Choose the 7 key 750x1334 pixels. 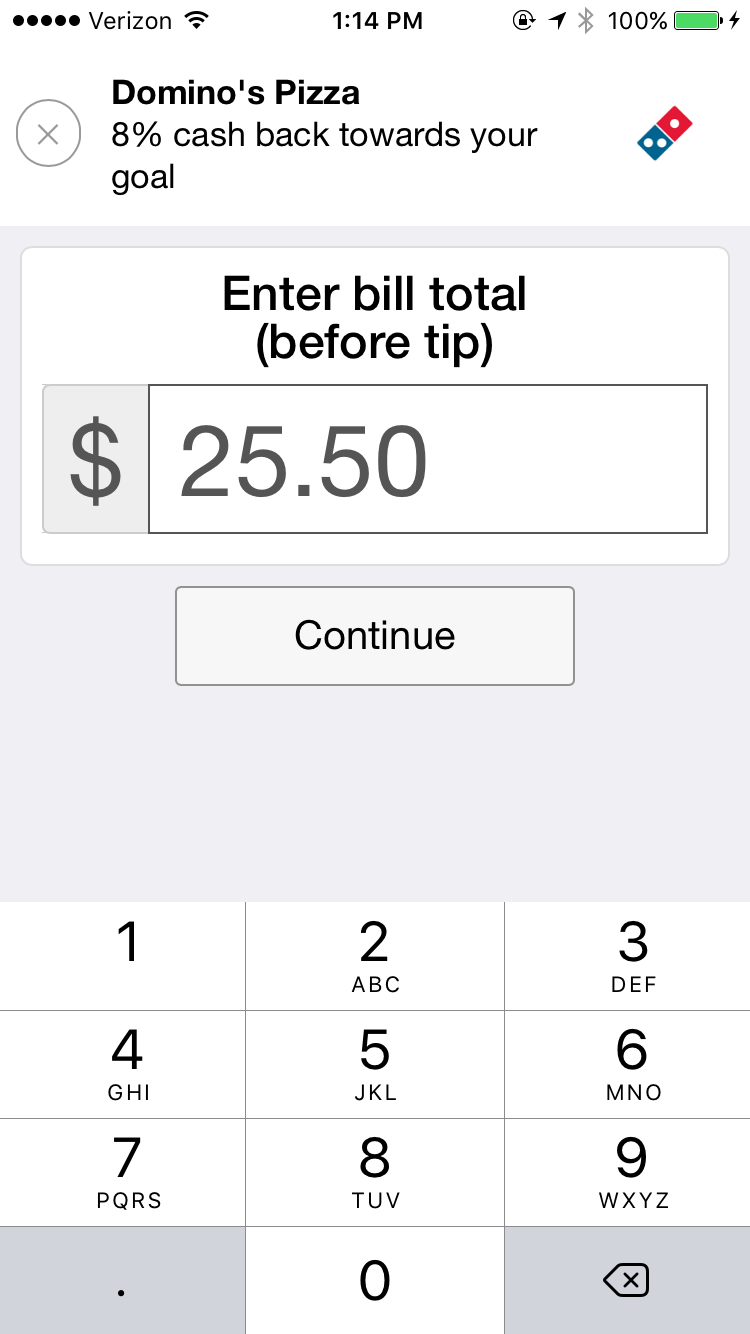point(123,1172)
